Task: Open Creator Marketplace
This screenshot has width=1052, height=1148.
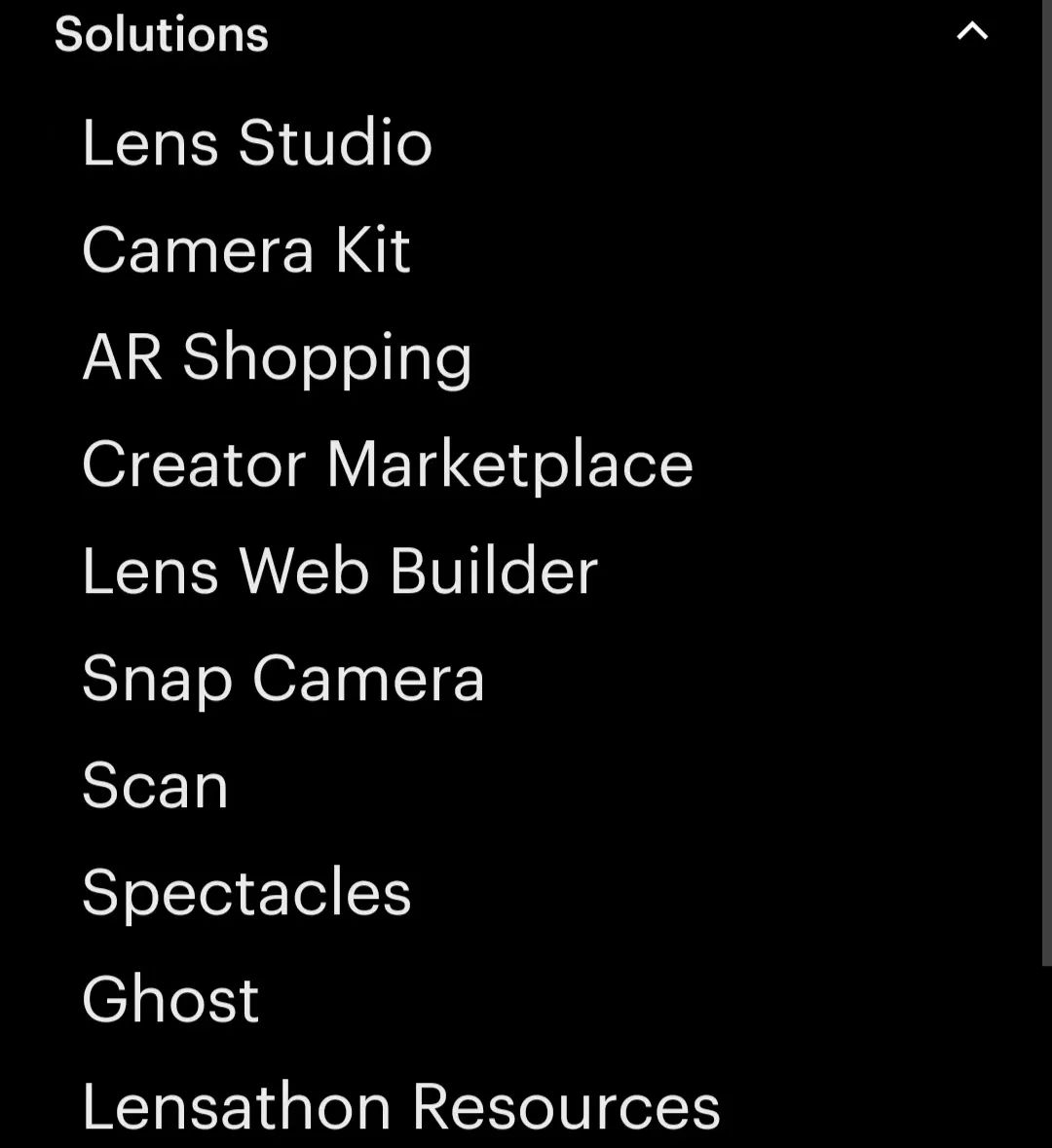Action: click(388, 464)
